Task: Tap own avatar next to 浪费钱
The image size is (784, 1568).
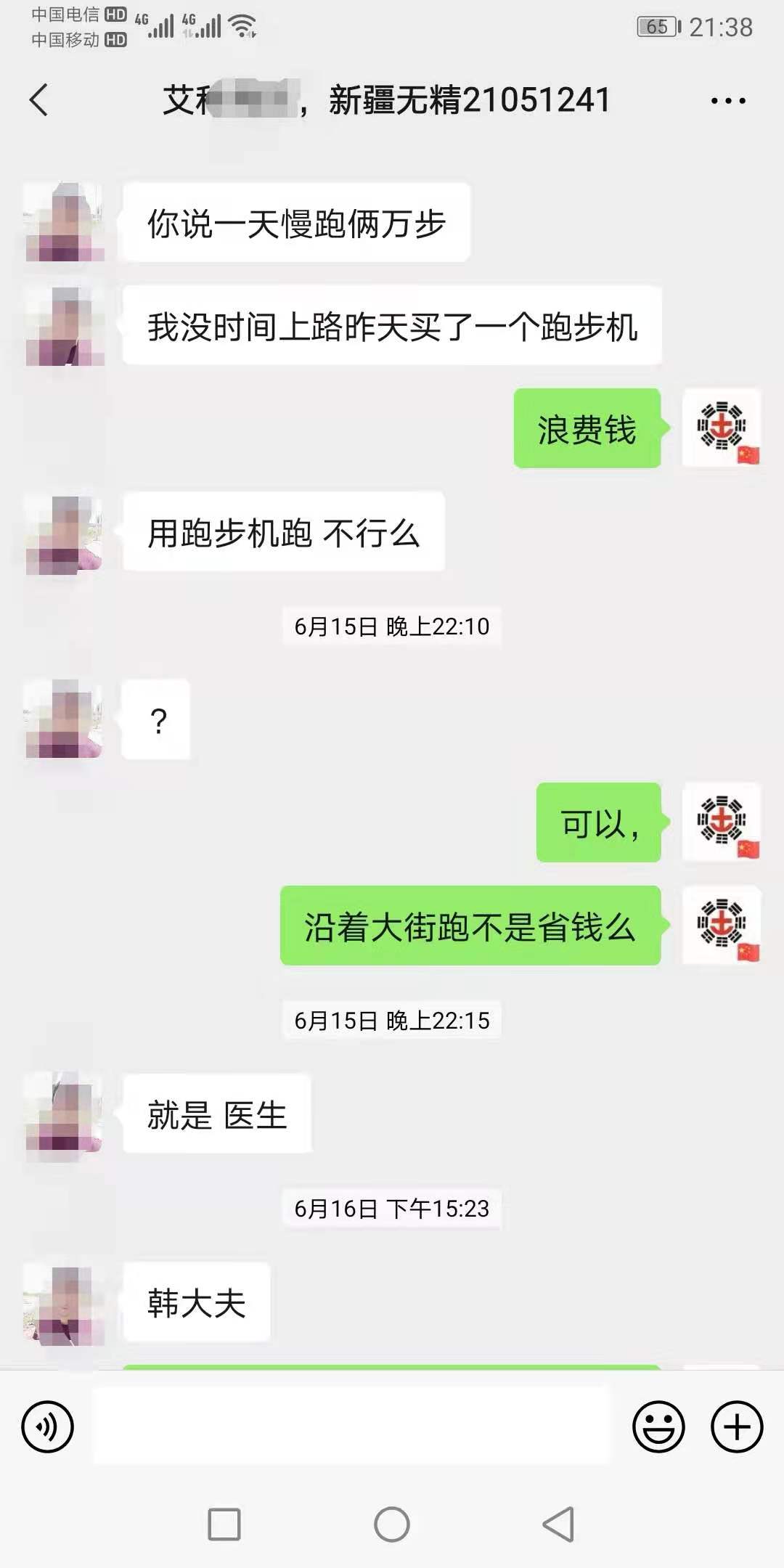Action: click(722, 428)
